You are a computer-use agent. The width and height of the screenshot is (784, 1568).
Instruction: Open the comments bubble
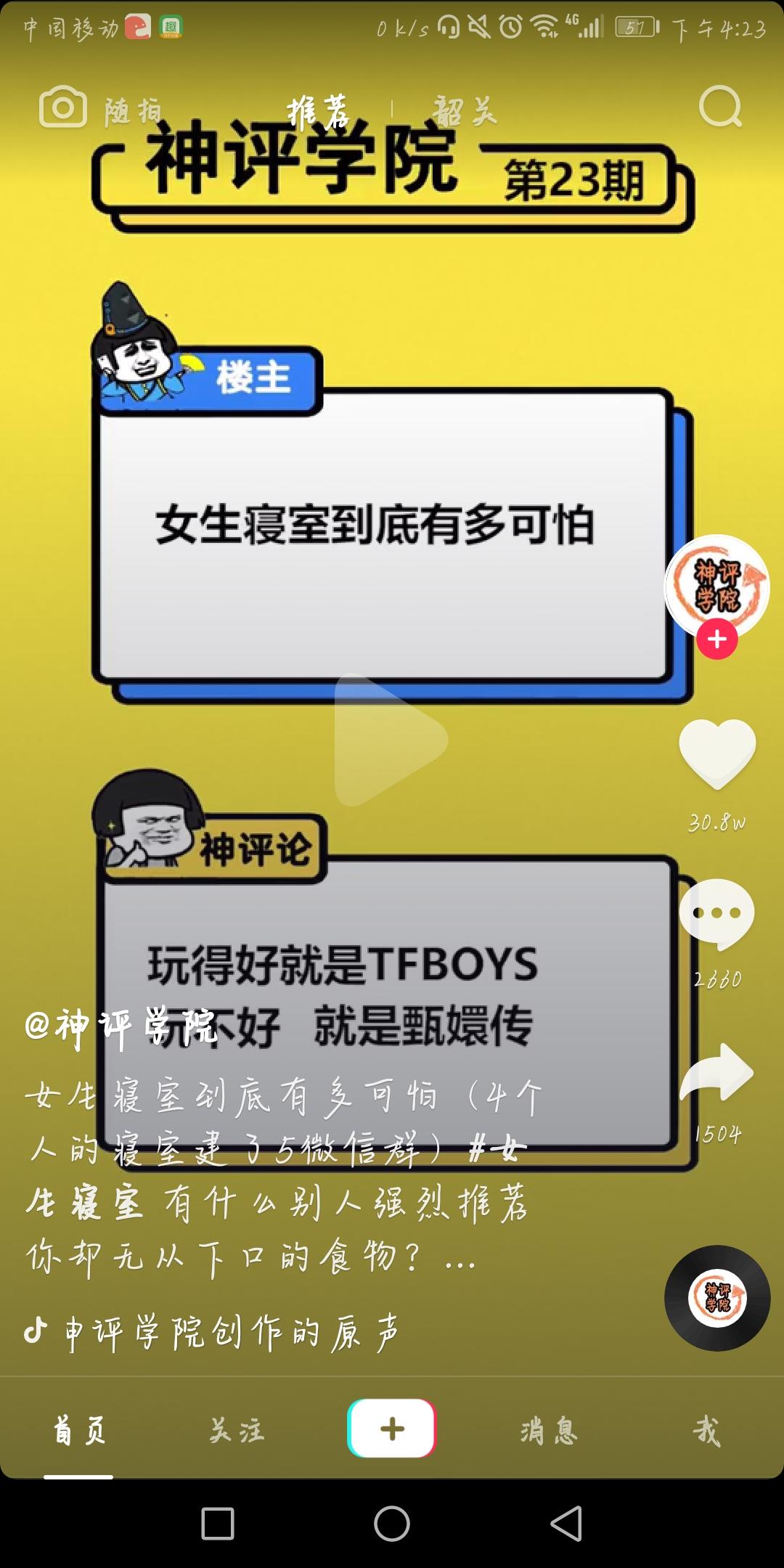[717, 915]
